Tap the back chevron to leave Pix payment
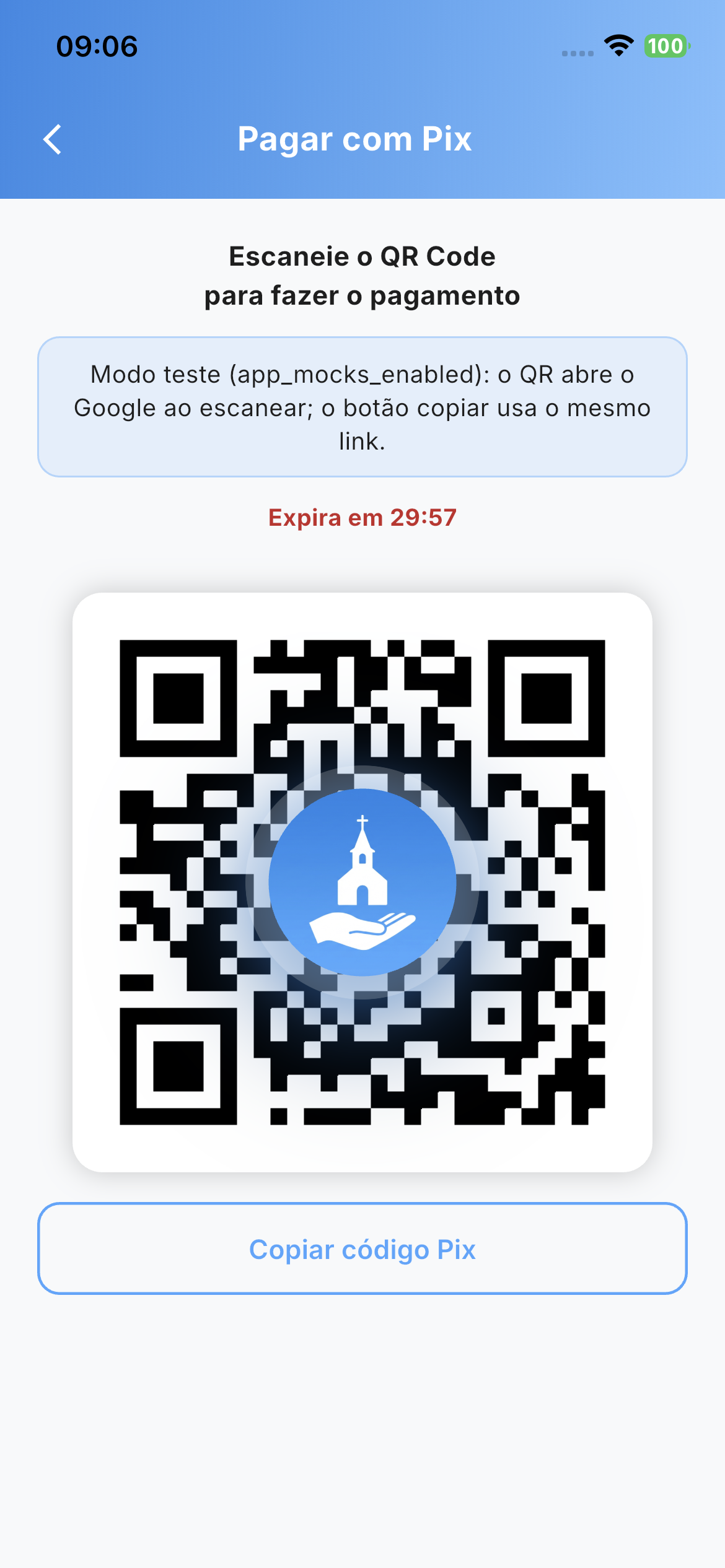Screen dimensions: 725x1568 point(53,140)
